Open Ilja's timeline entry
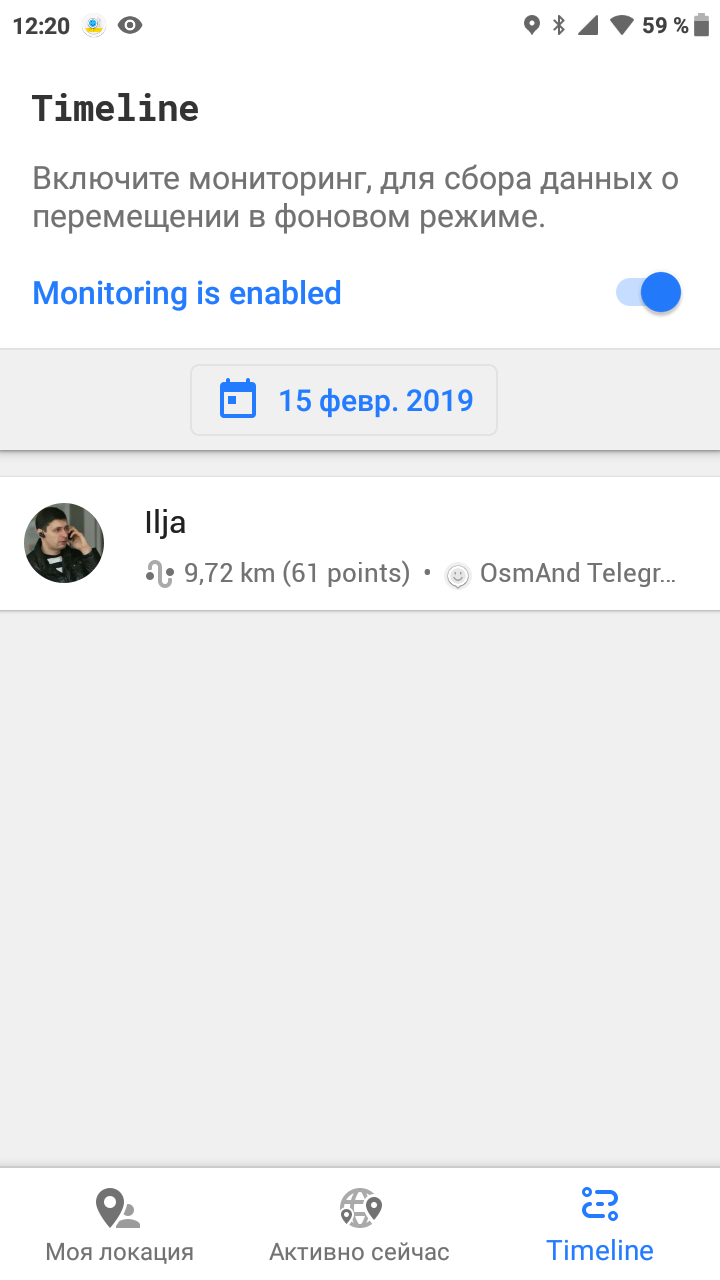This screenshot has width=720, height=1280. tap(360, 544)
